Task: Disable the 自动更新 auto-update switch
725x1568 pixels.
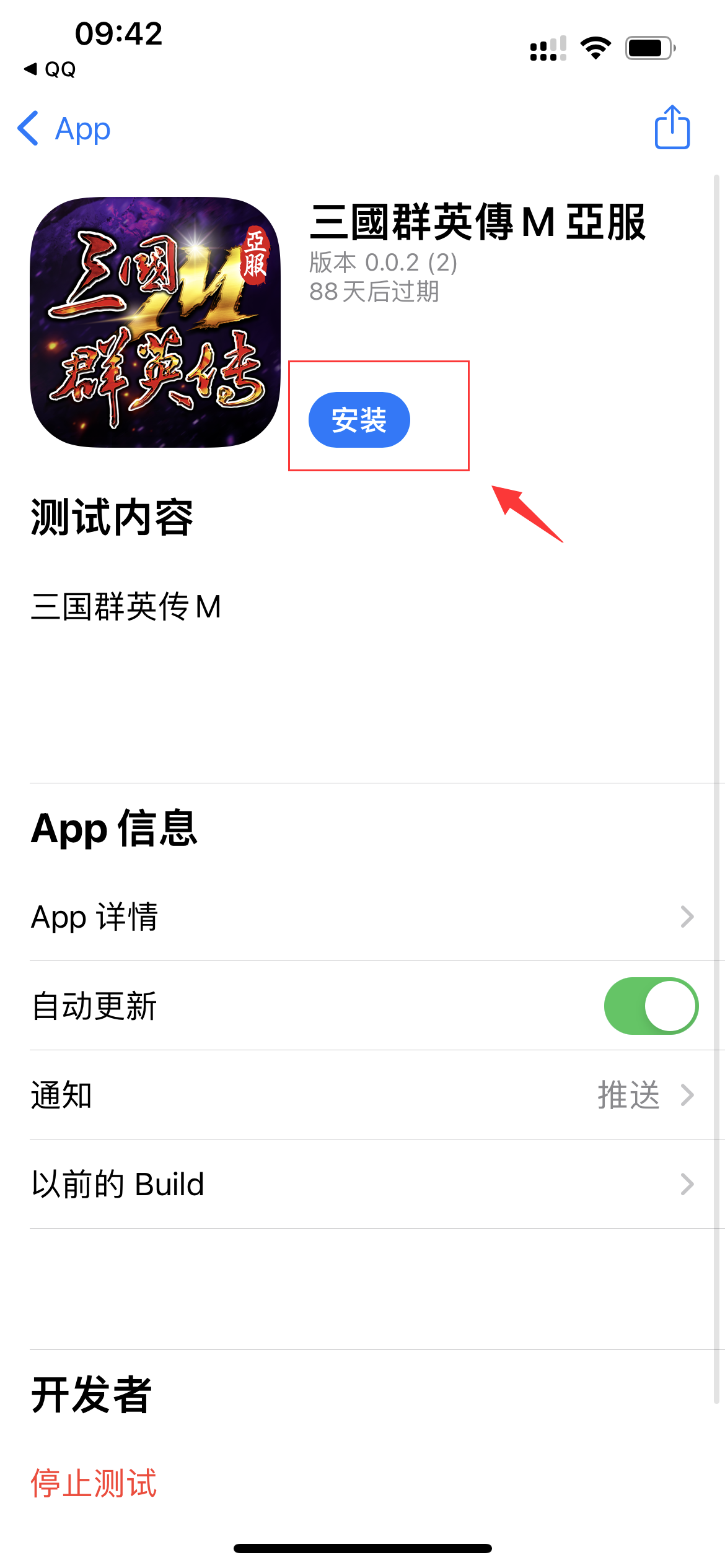Action: (x=651, y=1006)
